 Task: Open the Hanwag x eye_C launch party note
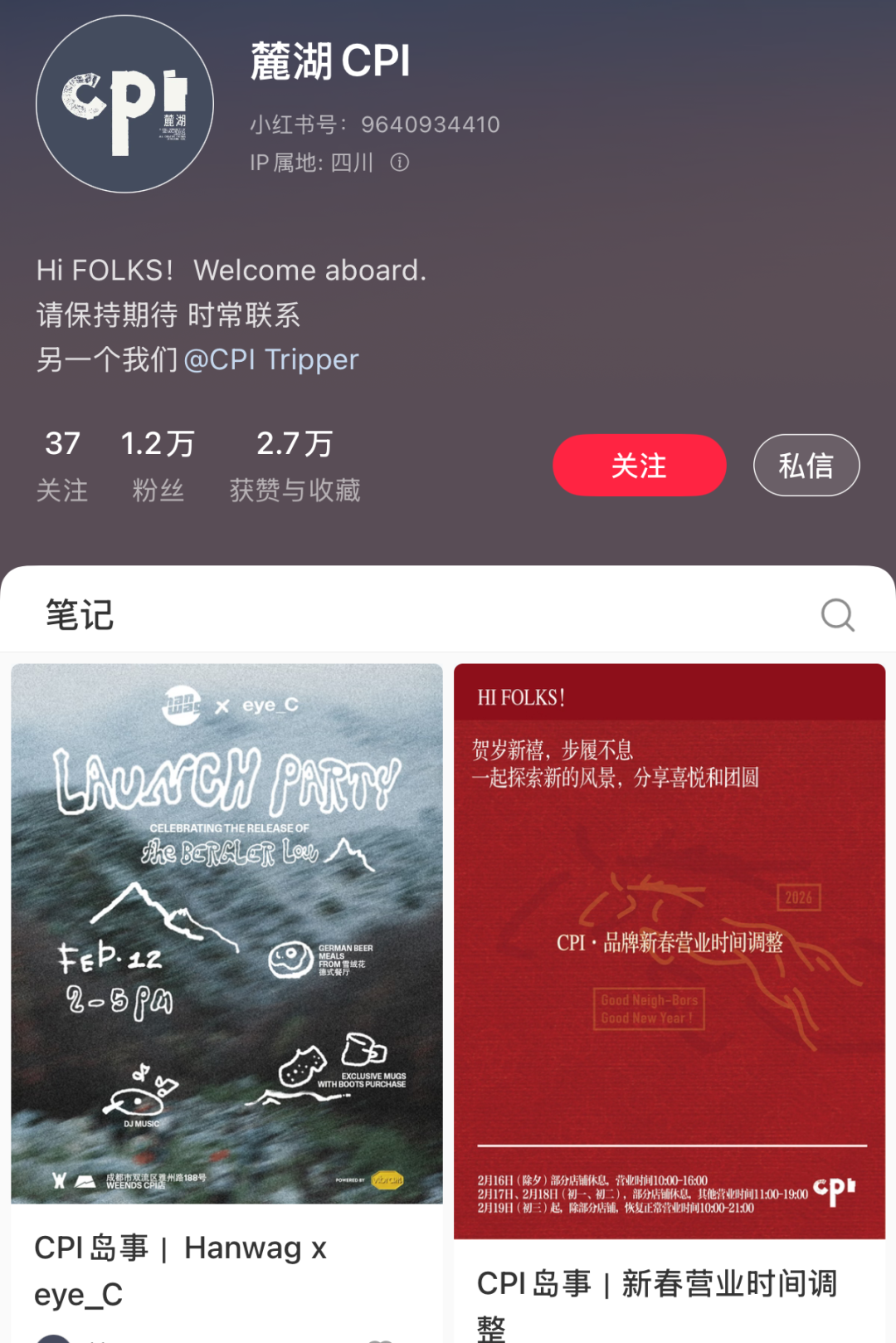226,934
